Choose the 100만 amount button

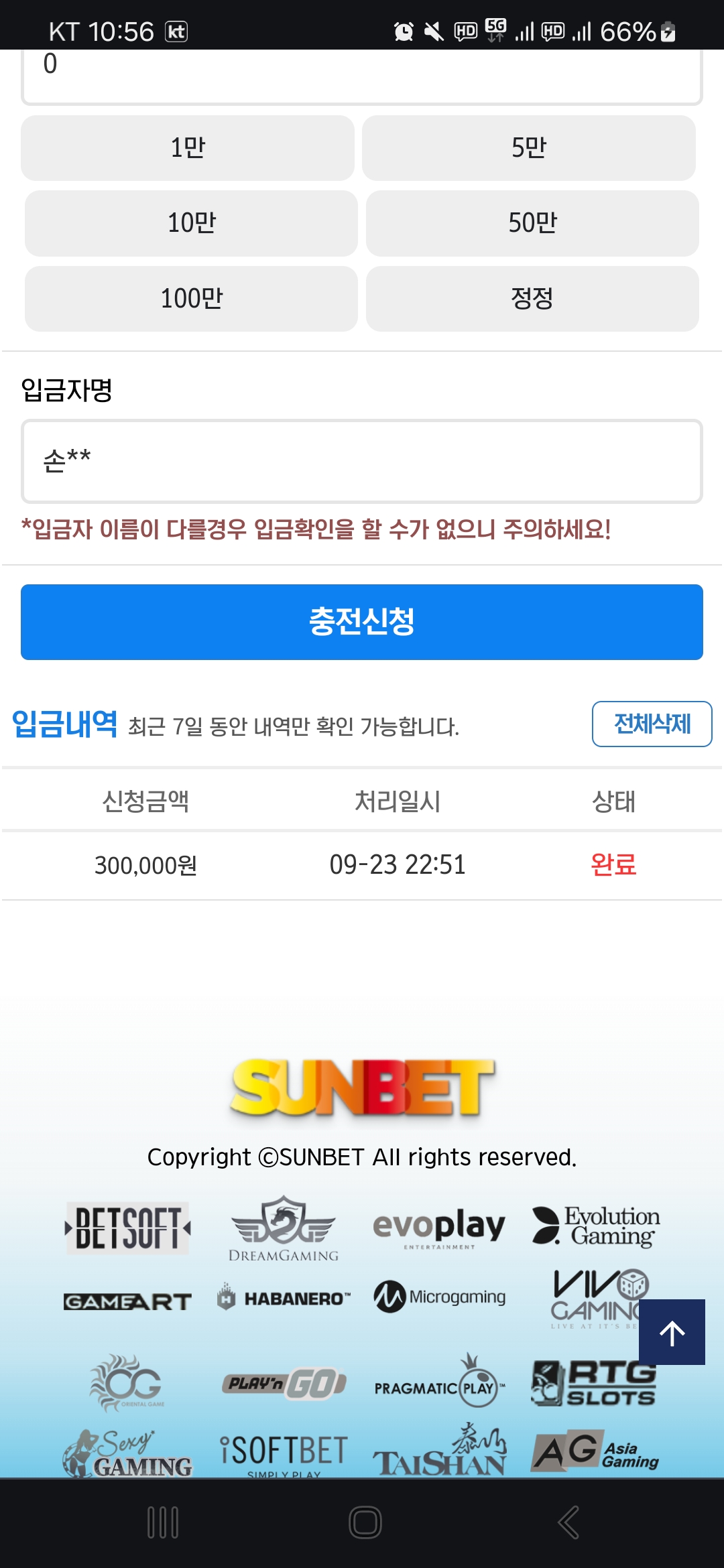pos(192,299)
